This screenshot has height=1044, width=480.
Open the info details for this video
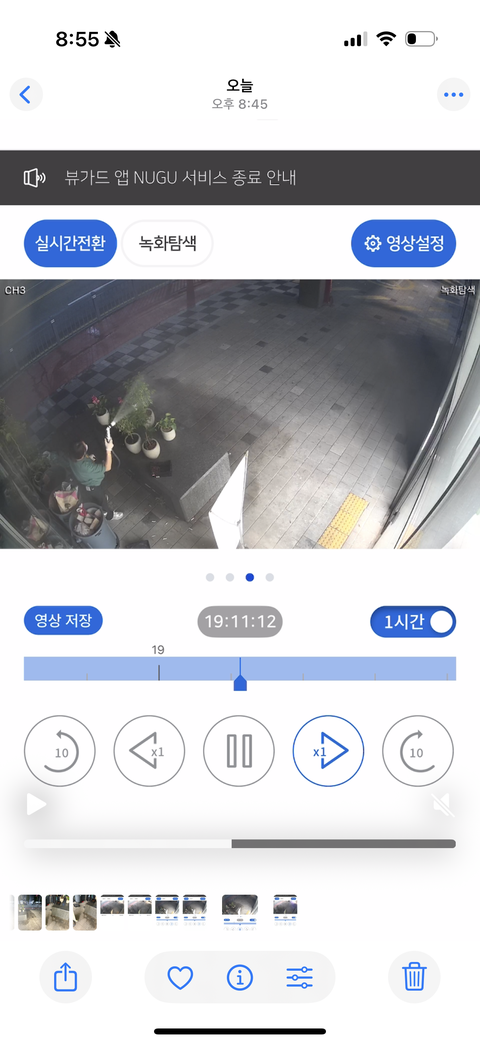pos(240,977)
